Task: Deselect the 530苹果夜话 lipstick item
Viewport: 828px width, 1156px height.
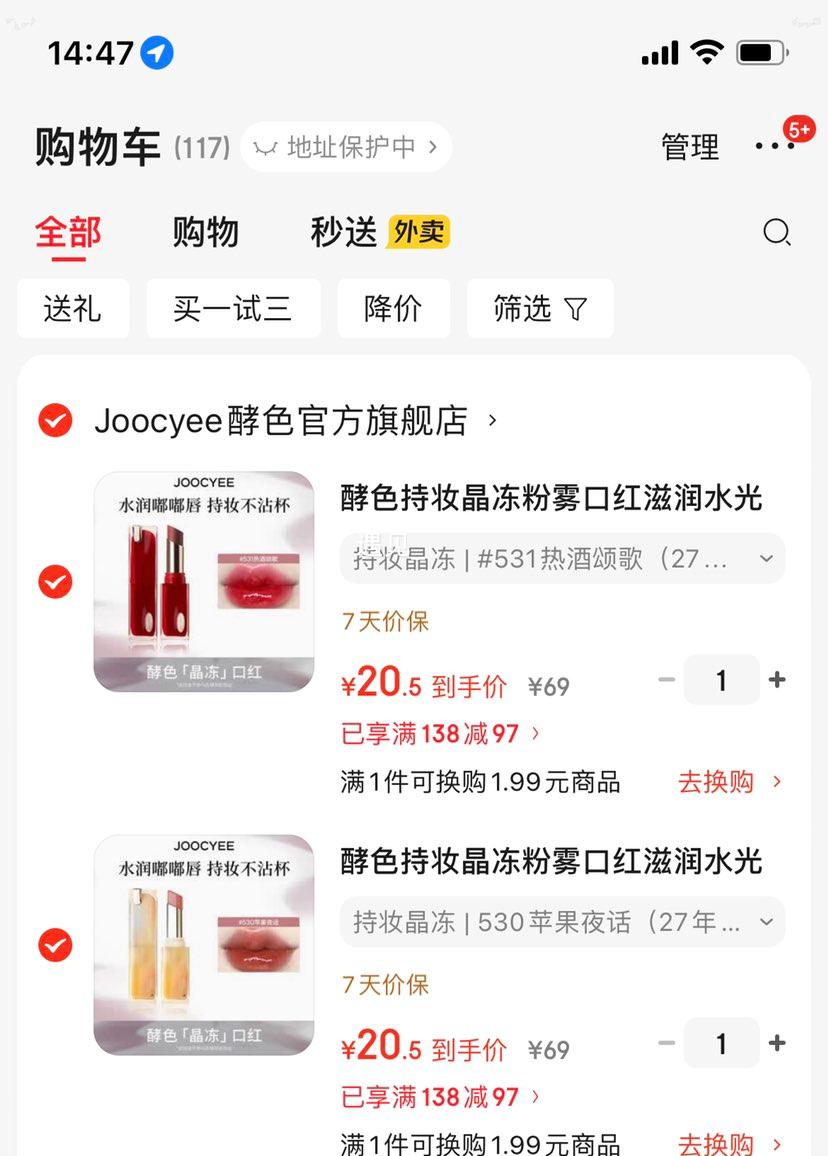Action: coord(55,944)
